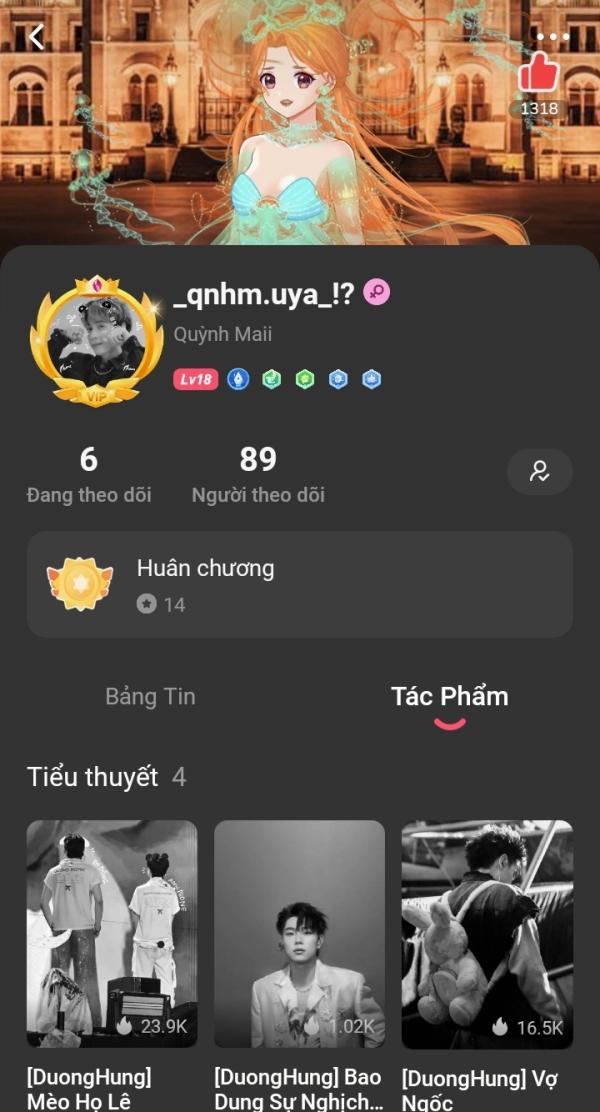Select the Tác Phẩm tab

click(449, 696)
